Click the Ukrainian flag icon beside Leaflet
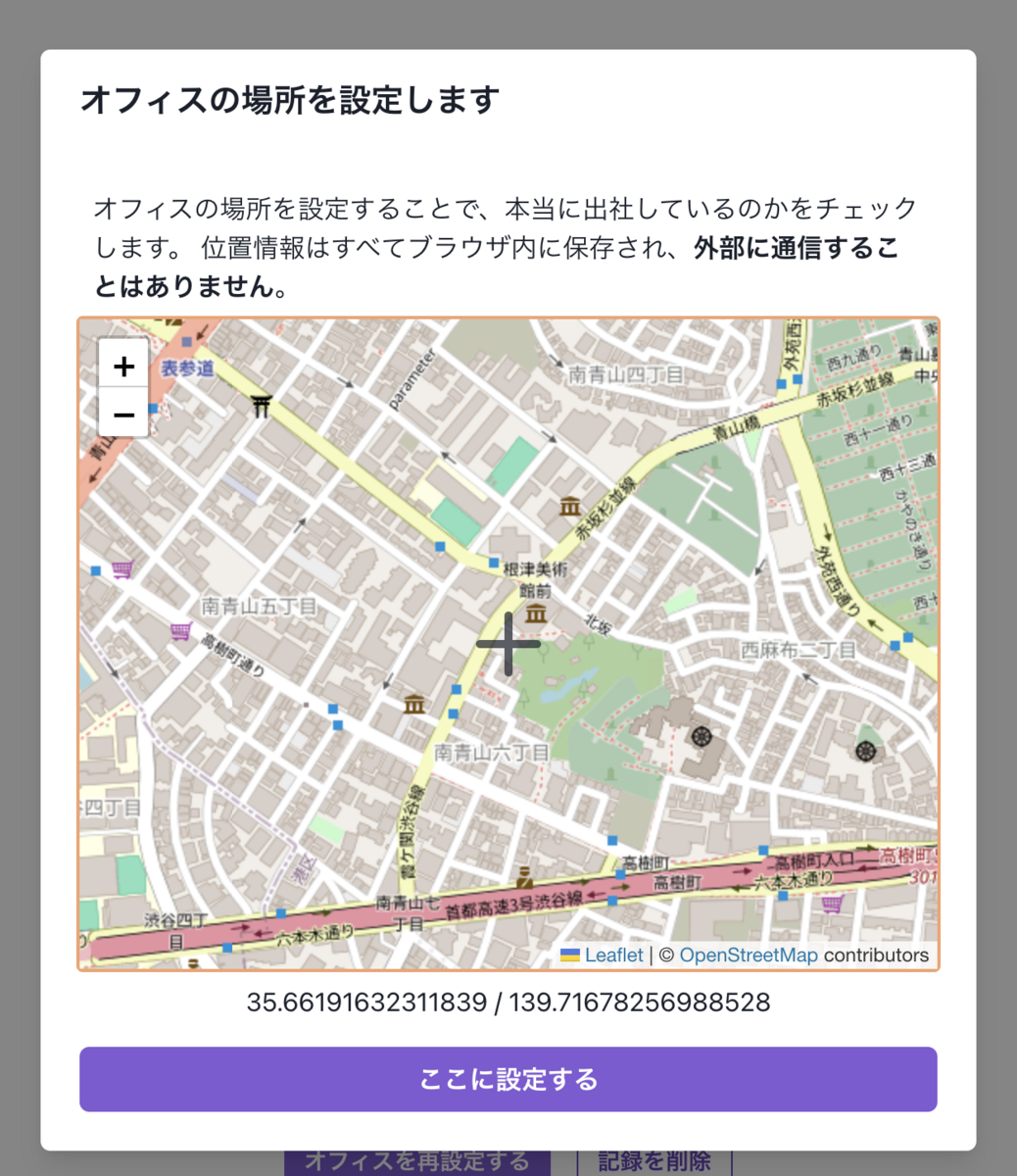 [x=572, y=954]
